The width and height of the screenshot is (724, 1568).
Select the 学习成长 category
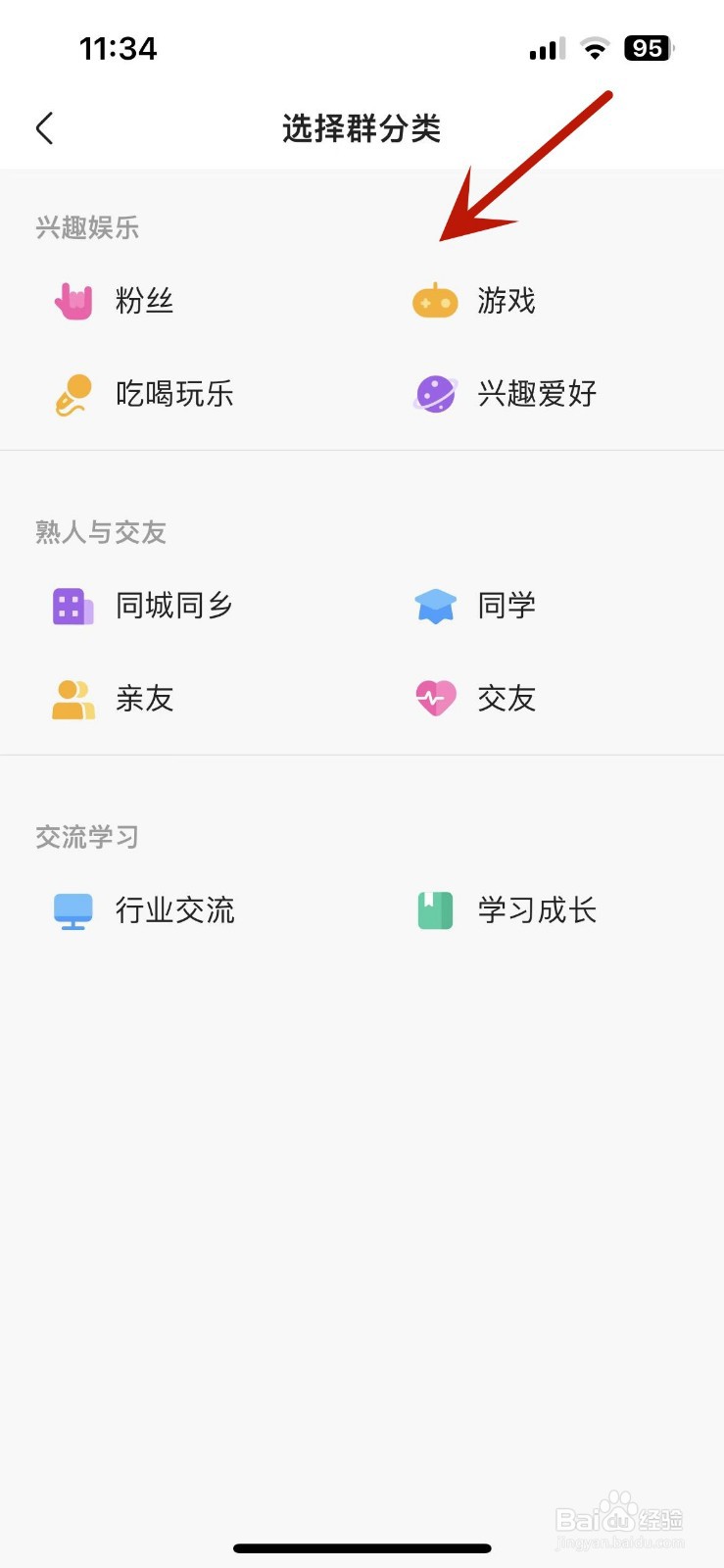pyautogui.click(x=506, y=910)
